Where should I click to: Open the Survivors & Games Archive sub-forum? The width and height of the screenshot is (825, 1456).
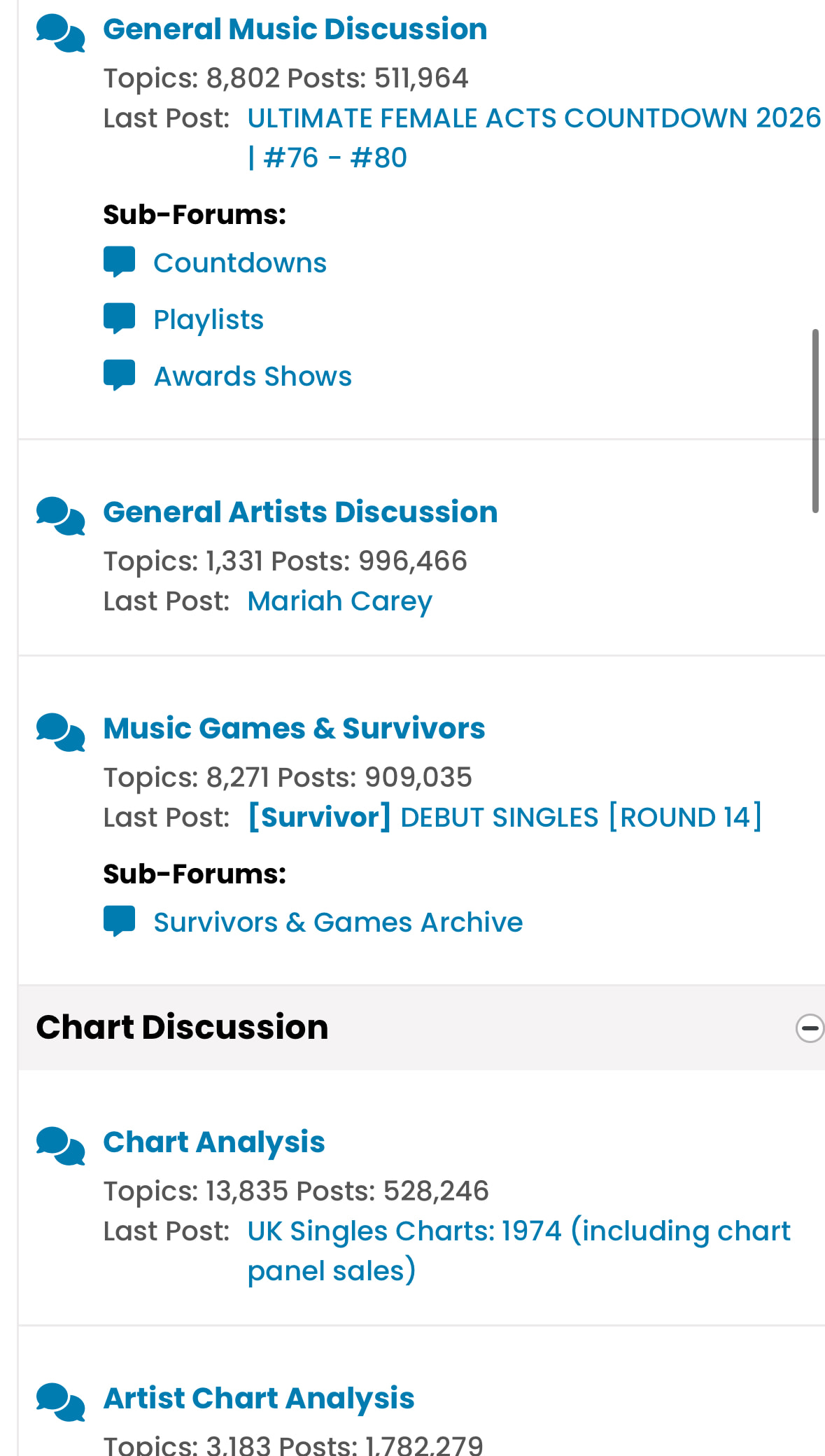(x=338, y=923)
